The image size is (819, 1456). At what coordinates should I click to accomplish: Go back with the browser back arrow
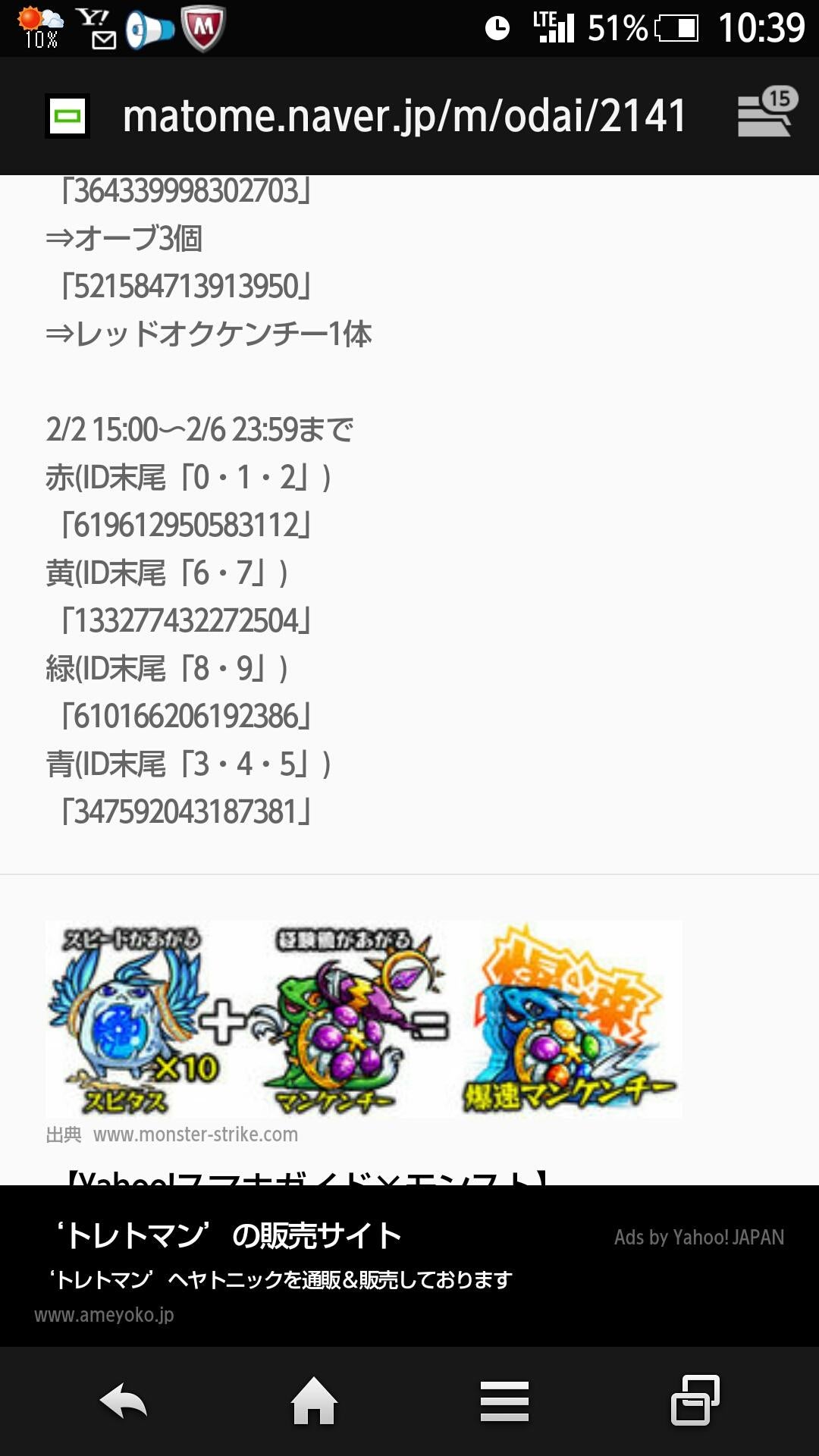(x=124, y=1401)
